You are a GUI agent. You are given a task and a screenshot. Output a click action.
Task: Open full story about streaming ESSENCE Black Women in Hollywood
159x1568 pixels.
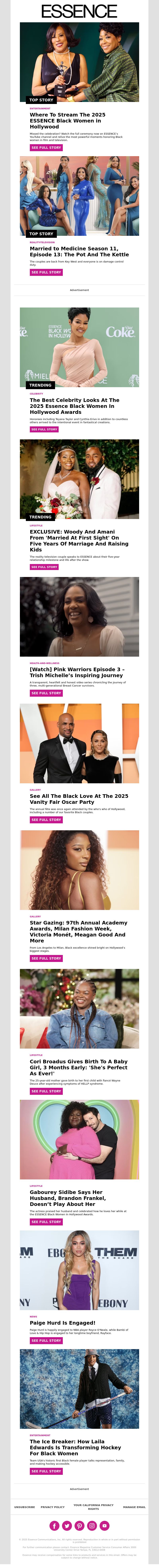pyautogui.click(x=46, y=147)
